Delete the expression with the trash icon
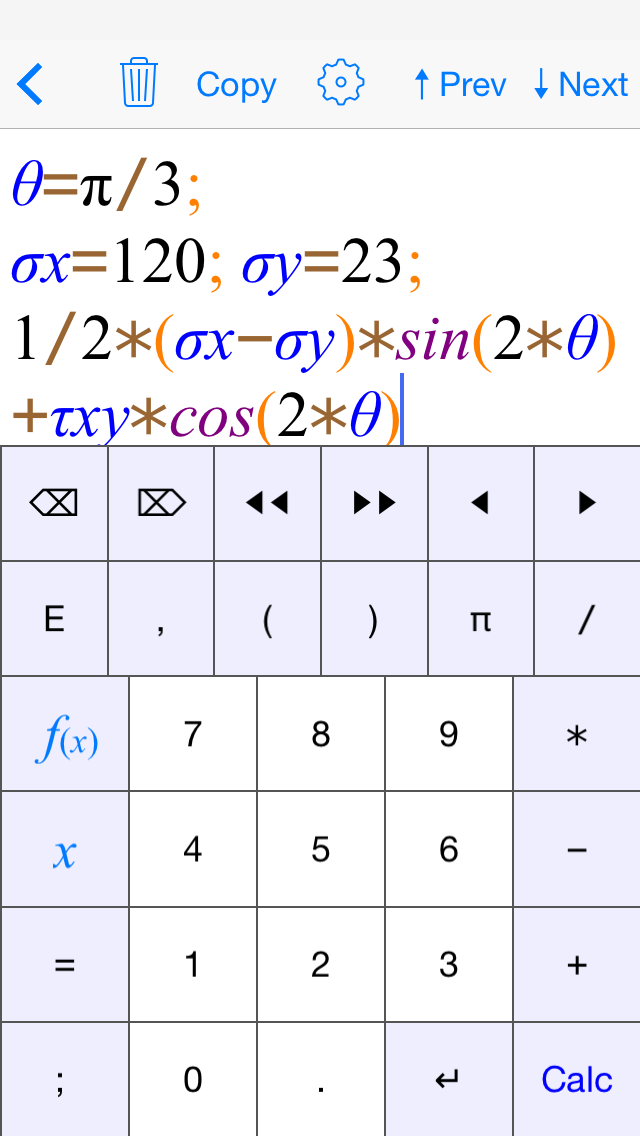Screen dimensions: 640x1136 pyautogui.click(x=139, y=83)
